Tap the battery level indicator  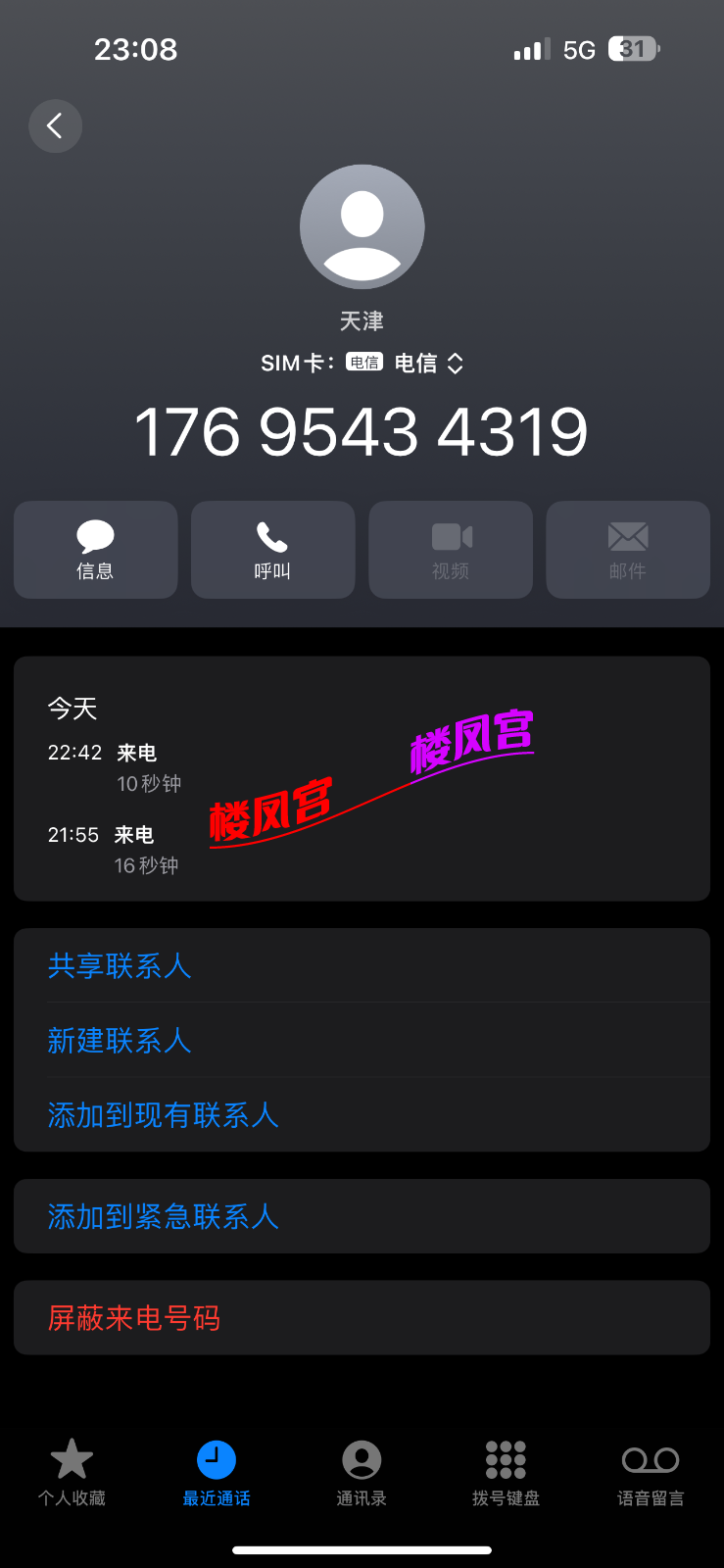(632, 48)
